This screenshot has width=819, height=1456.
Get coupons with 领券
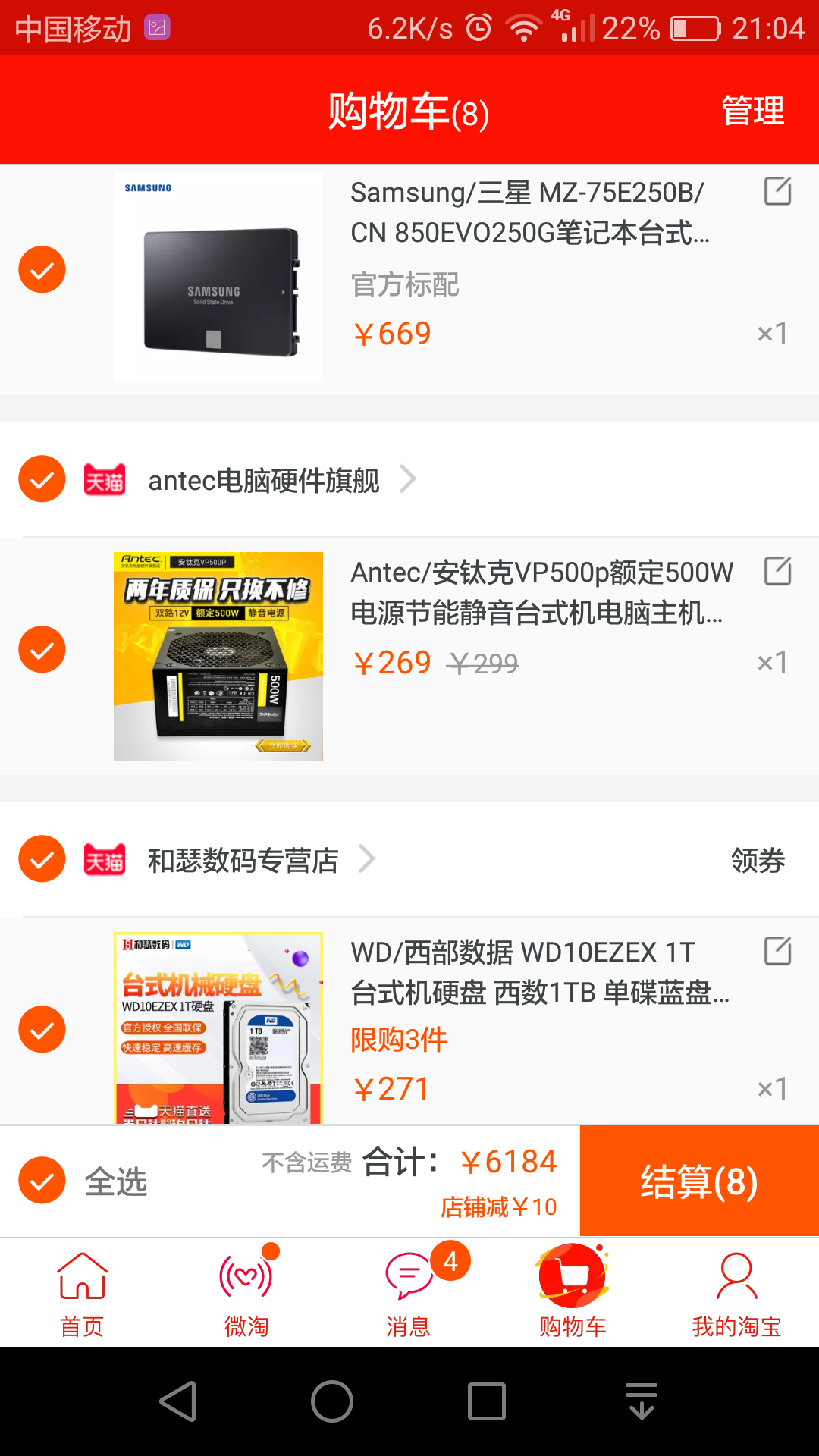[x=758, y=861]
